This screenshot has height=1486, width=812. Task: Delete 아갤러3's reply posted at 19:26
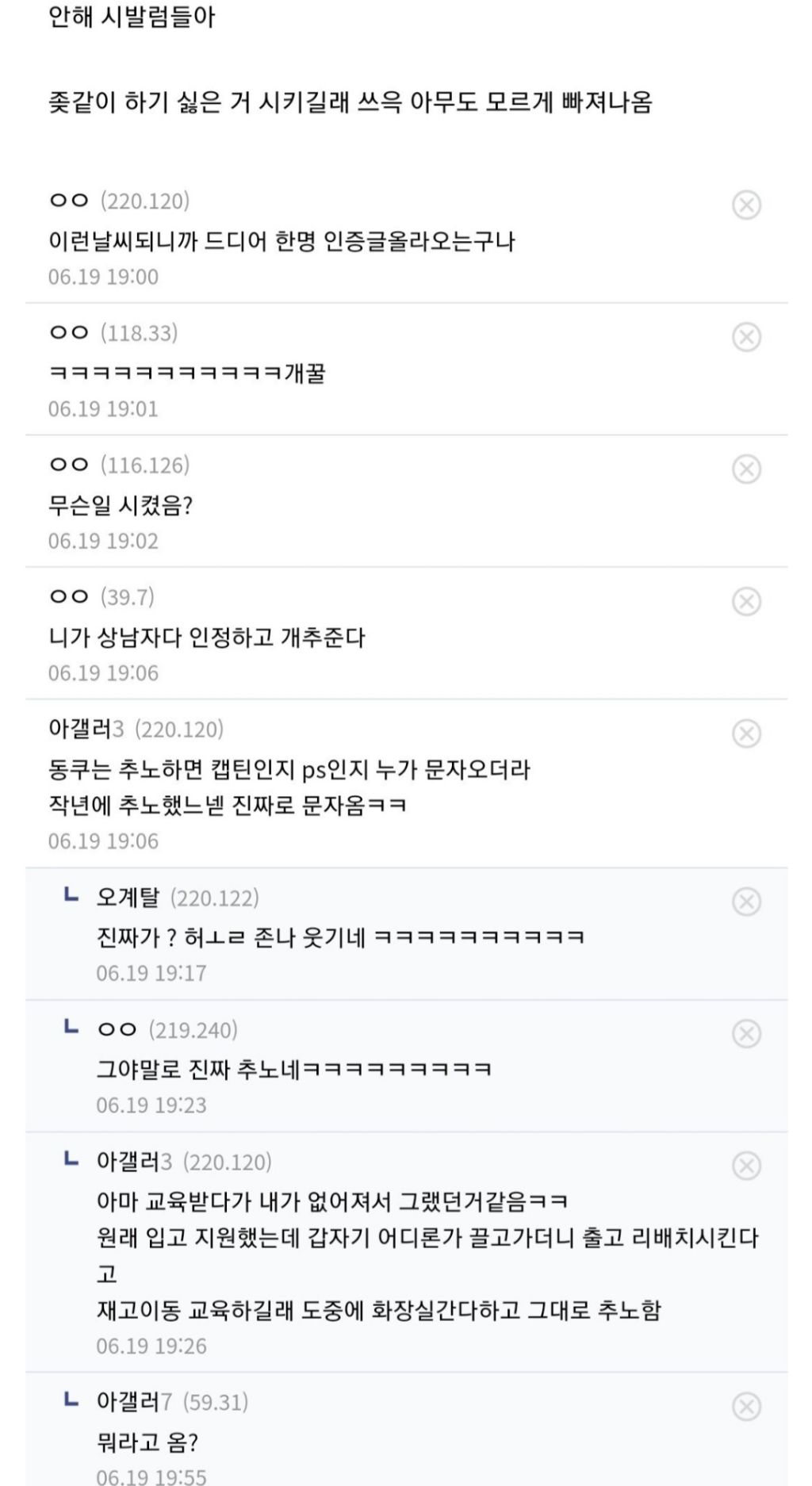745,1166
